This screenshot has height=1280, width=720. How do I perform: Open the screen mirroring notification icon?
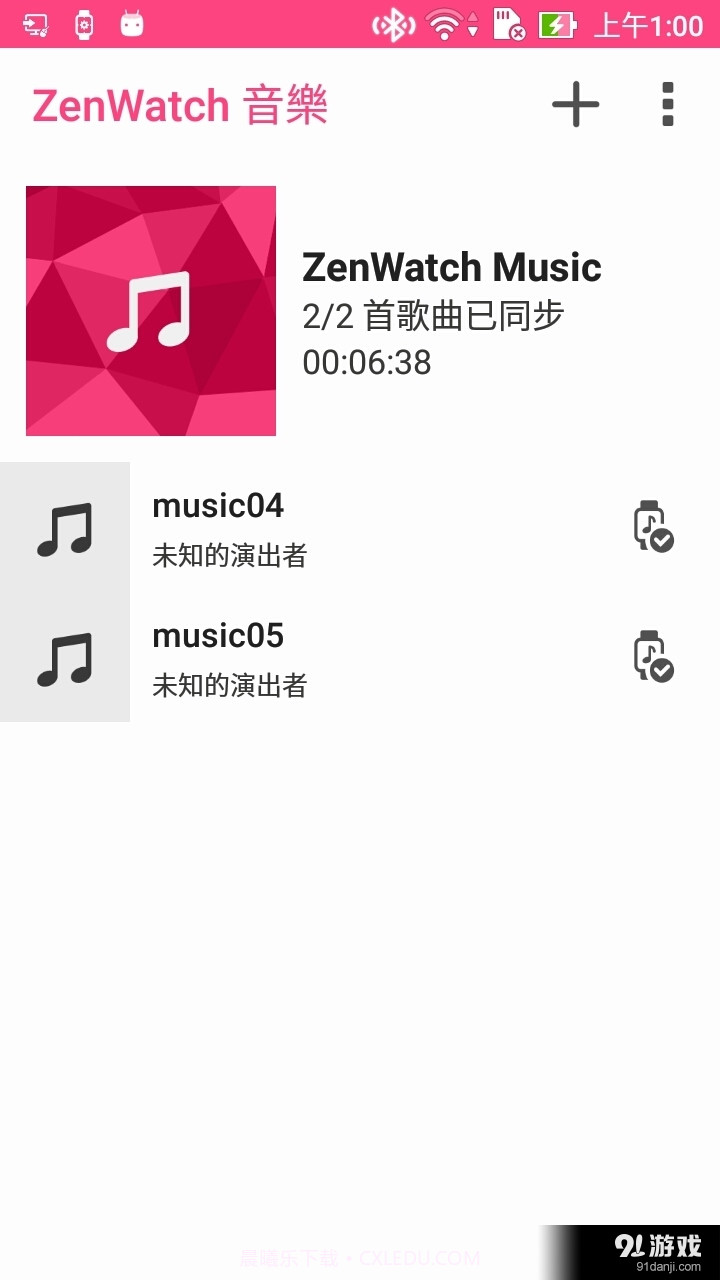(x=36, y=24)
